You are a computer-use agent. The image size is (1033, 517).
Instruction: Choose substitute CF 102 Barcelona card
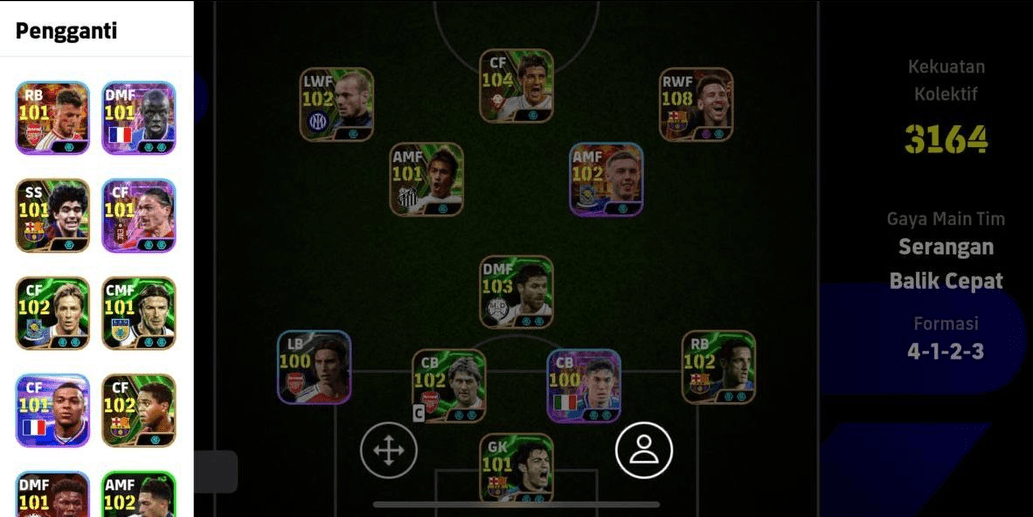point(138,410)
